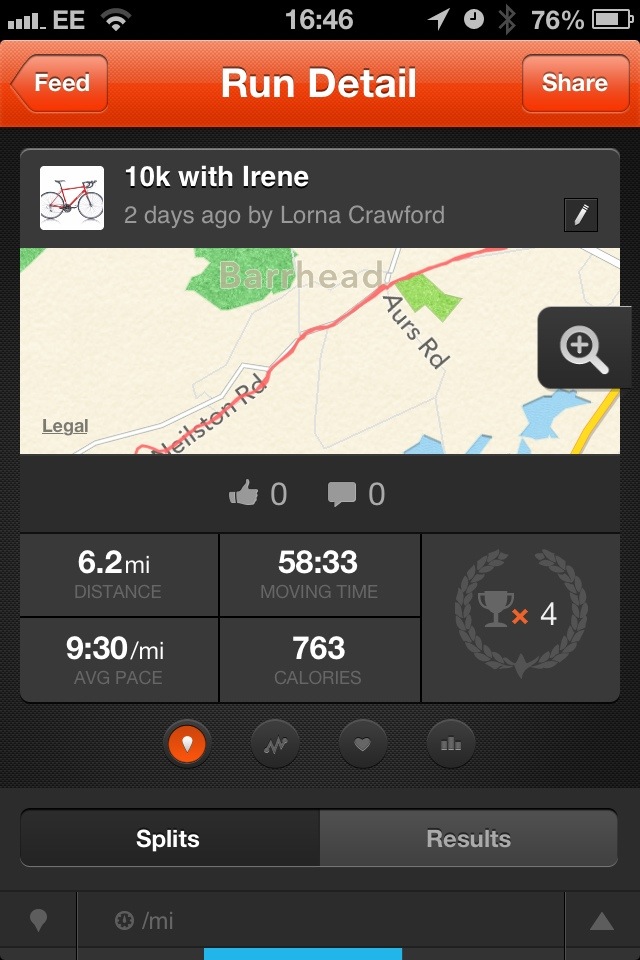
Task: Select the map pin view icon
Action: [188, 743]
